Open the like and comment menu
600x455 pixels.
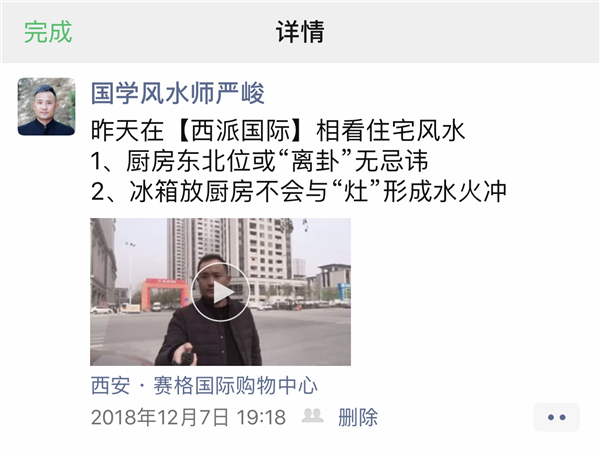pyautogui.click(x=556, y=417)
